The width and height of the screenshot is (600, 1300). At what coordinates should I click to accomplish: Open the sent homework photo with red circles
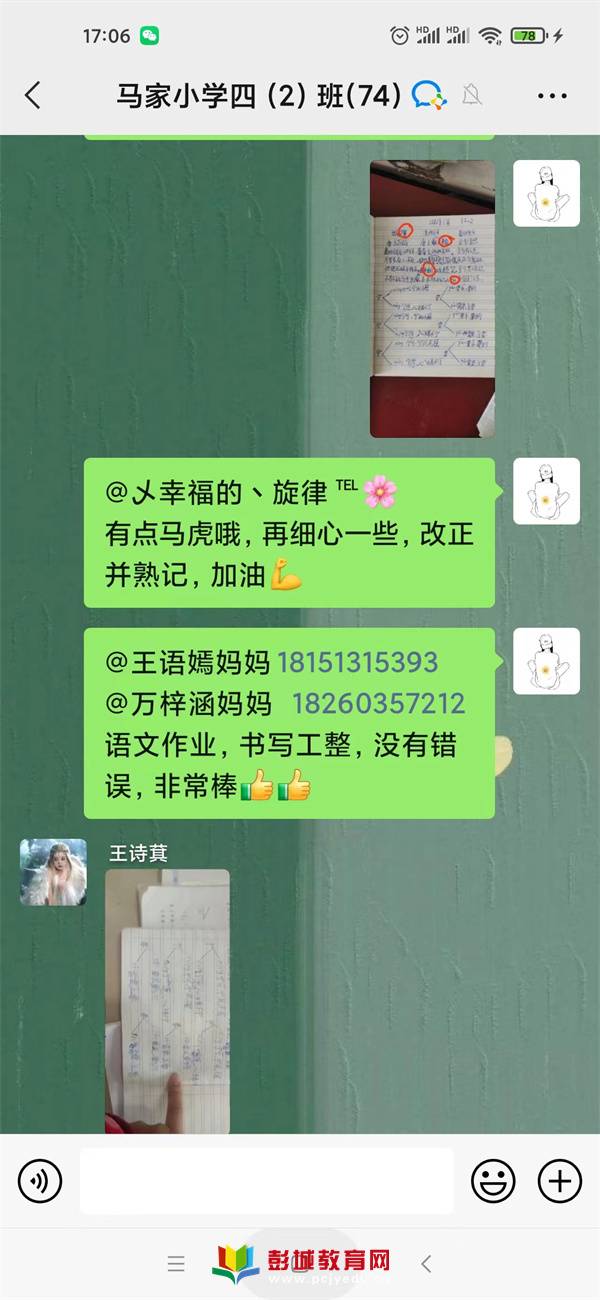click(432, 298)
